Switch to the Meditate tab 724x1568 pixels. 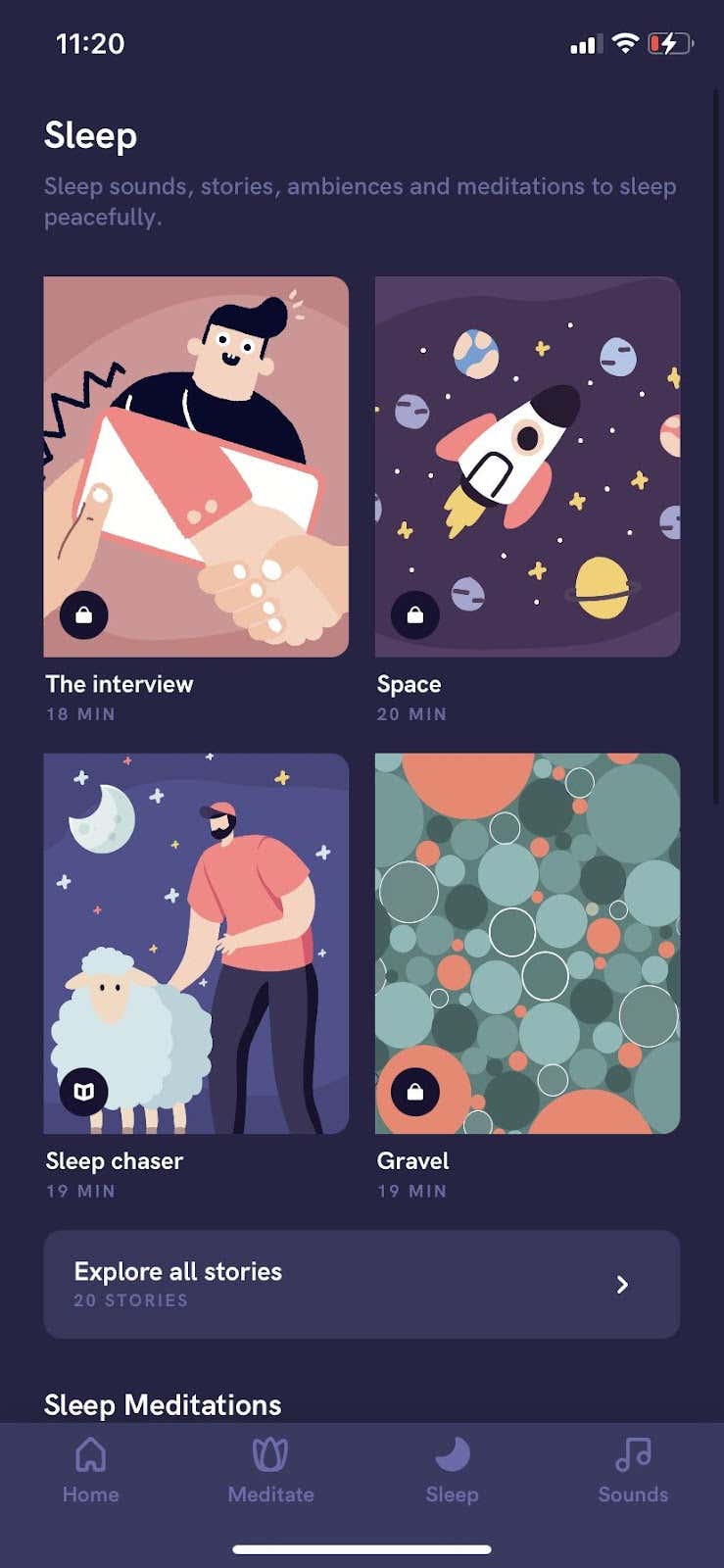click(x=270, y=1470)
